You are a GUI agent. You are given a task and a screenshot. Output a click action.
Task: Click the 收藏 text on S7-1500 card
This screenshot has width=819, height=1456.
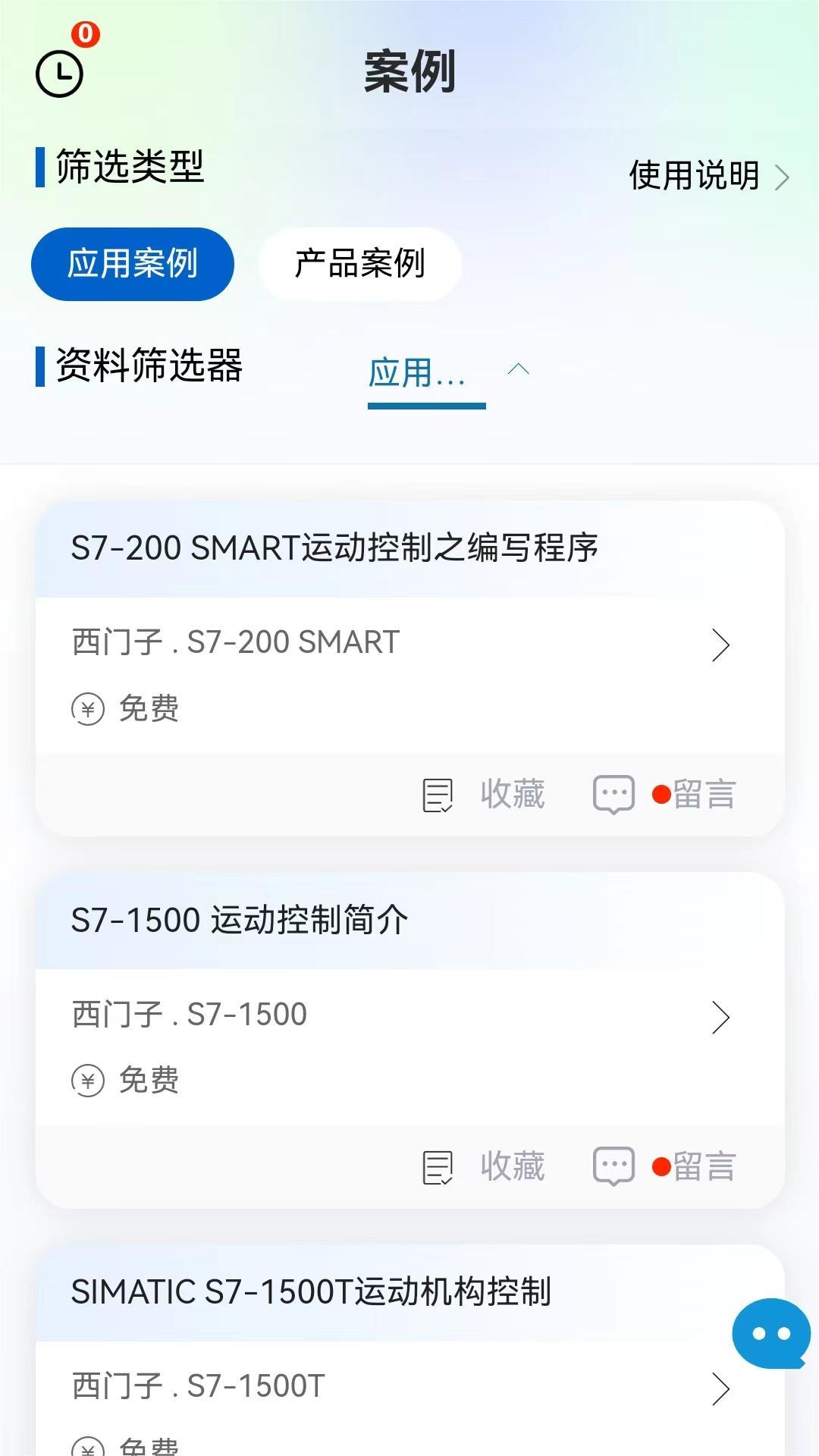pyautogui.click(x=513, y=1166)
